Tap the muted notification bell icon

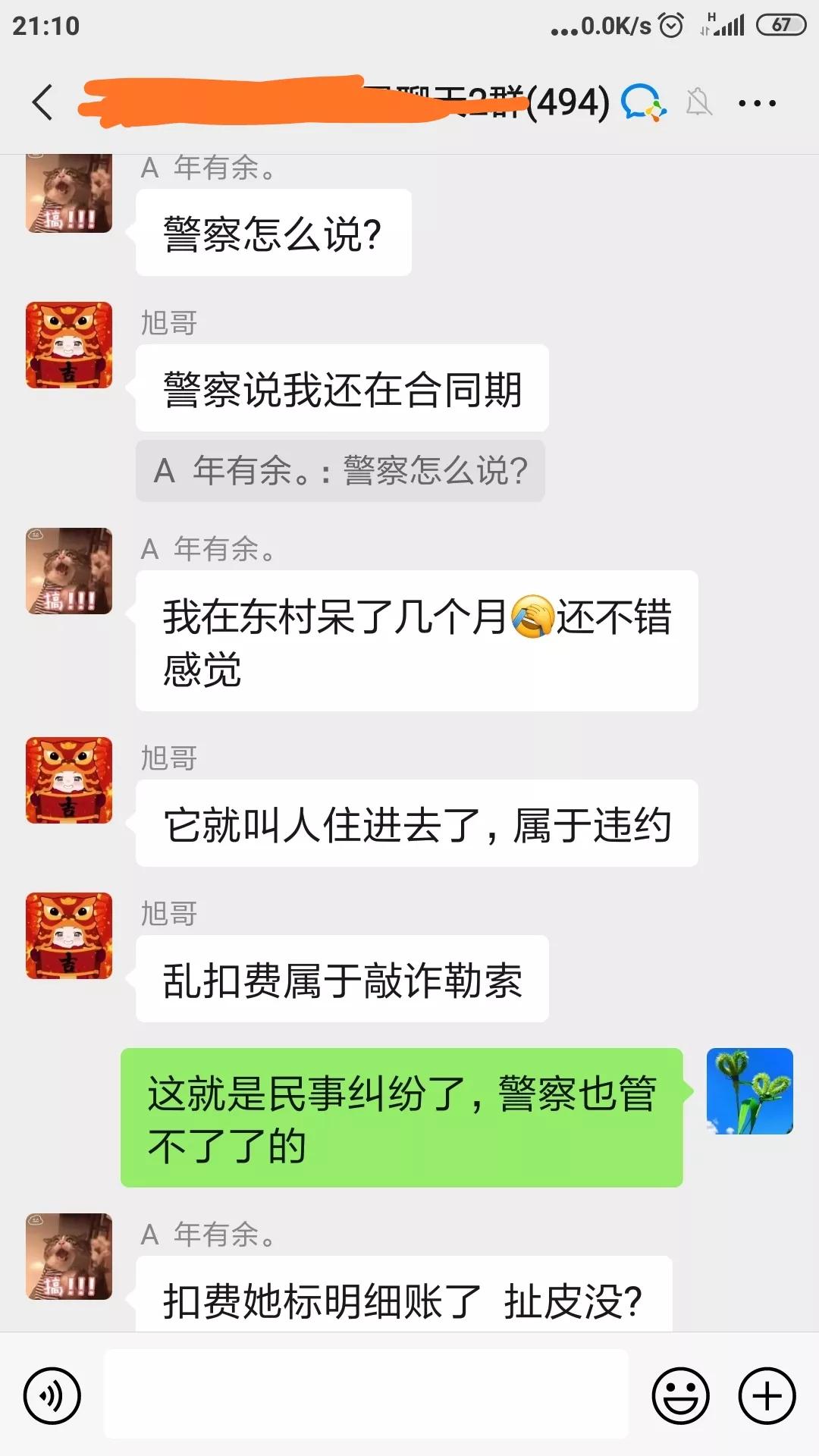coord(699,102)
